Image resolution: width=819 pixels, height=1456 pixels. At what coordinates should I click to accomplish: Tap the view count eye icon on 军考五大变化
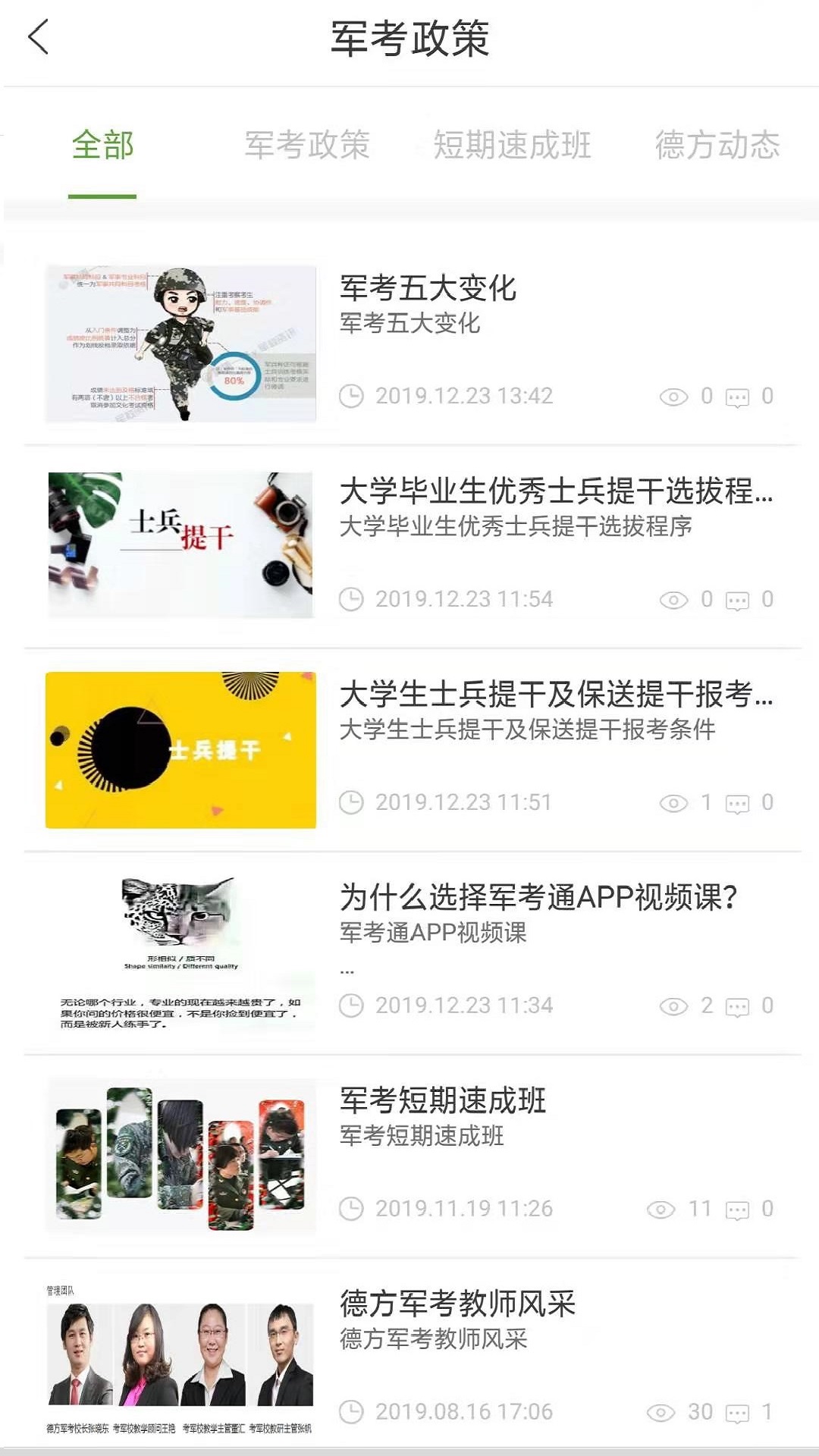673,397
